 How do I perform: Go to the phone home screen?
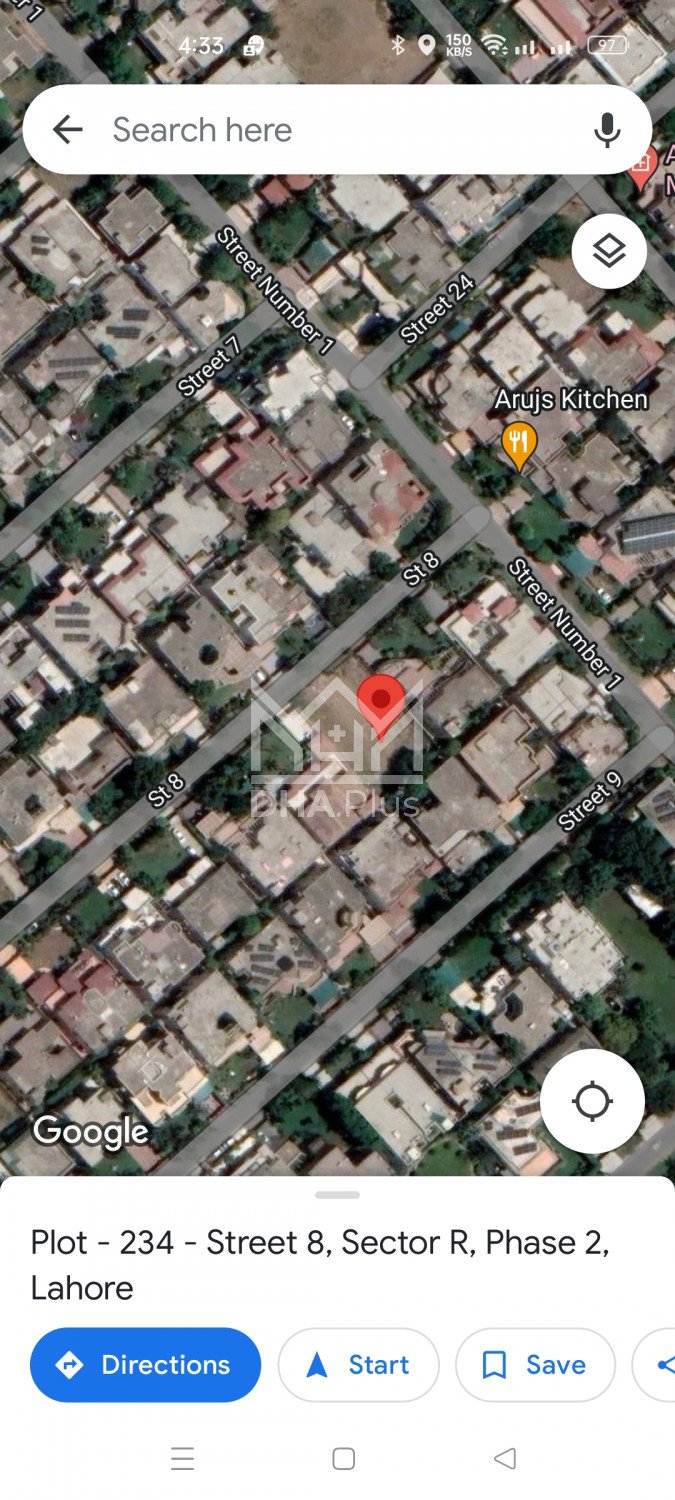(x=344, y=1459)
